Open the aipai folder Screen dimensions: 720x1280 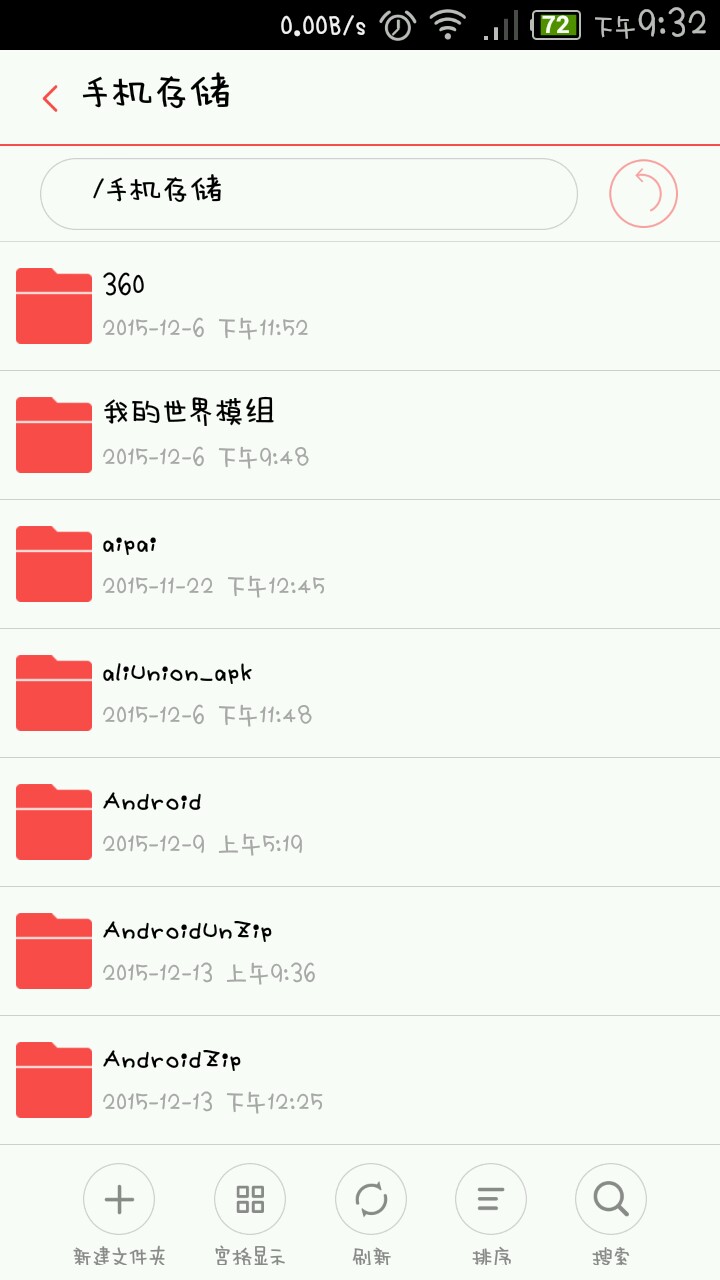point(360,564)
